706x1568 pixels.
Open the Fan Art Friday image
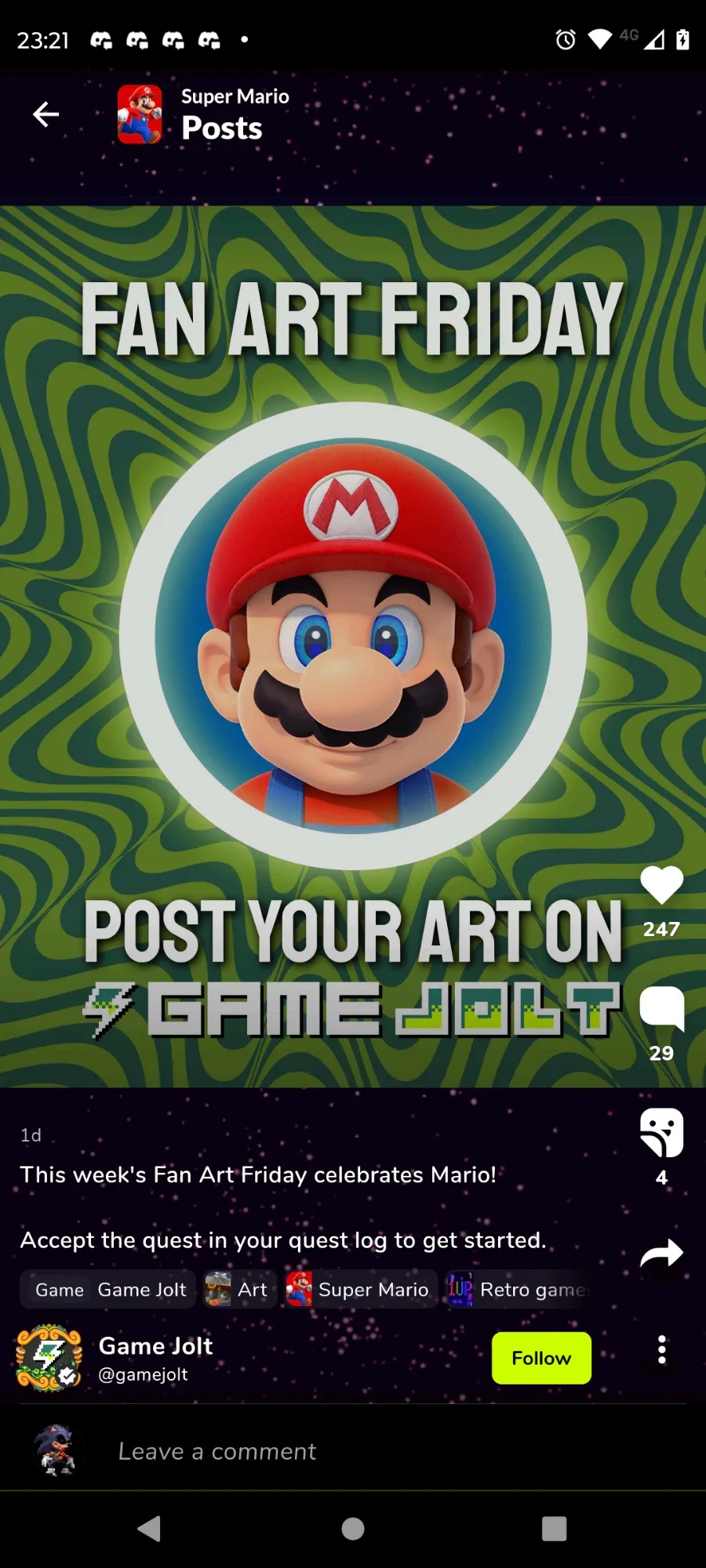[353, 646]
